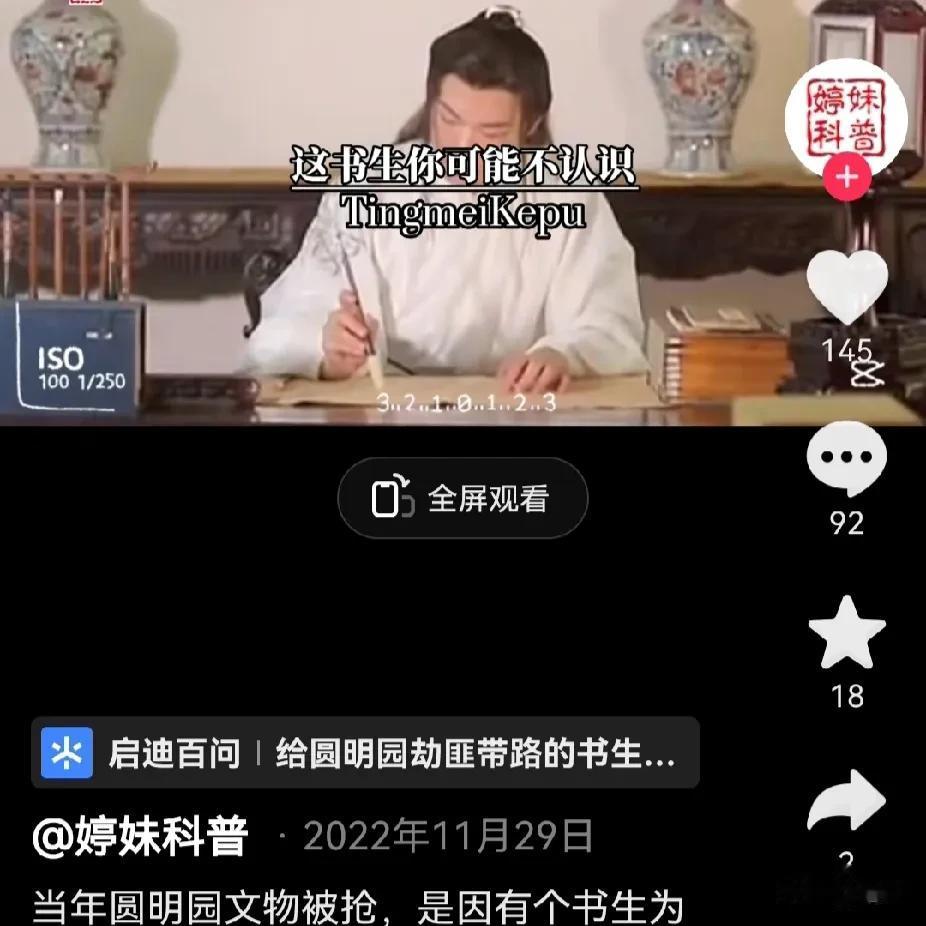Like this video with the heart icon
The image size is (926, 926).
(x=847, y=288)
